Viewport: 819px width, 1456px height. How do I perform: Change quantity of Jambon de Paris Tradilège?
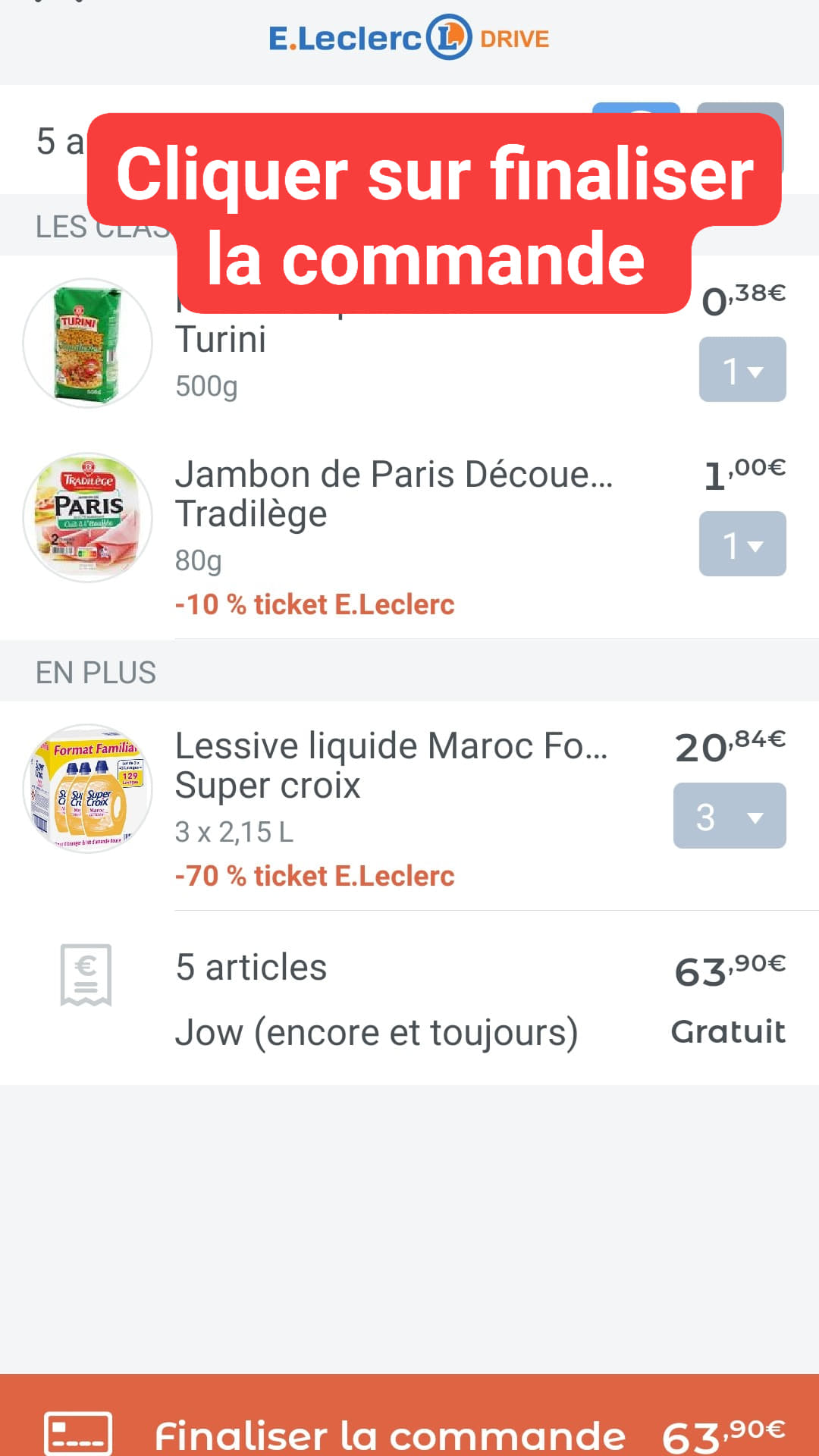[742, 544]
